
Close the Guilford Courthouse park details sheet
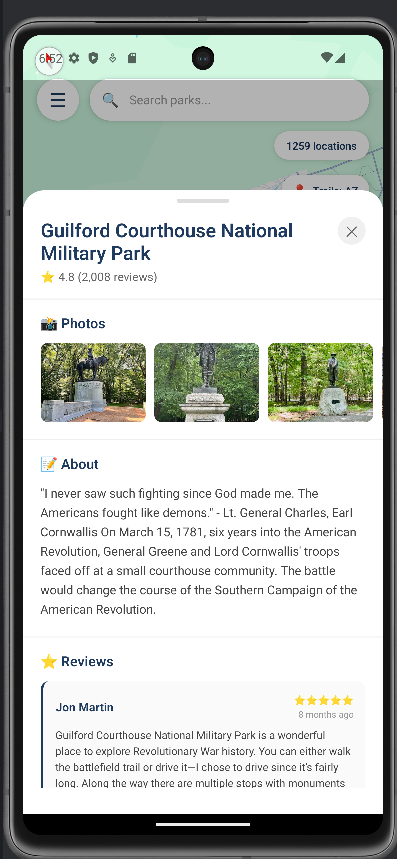pyautogui.click(x=352, y=232)
